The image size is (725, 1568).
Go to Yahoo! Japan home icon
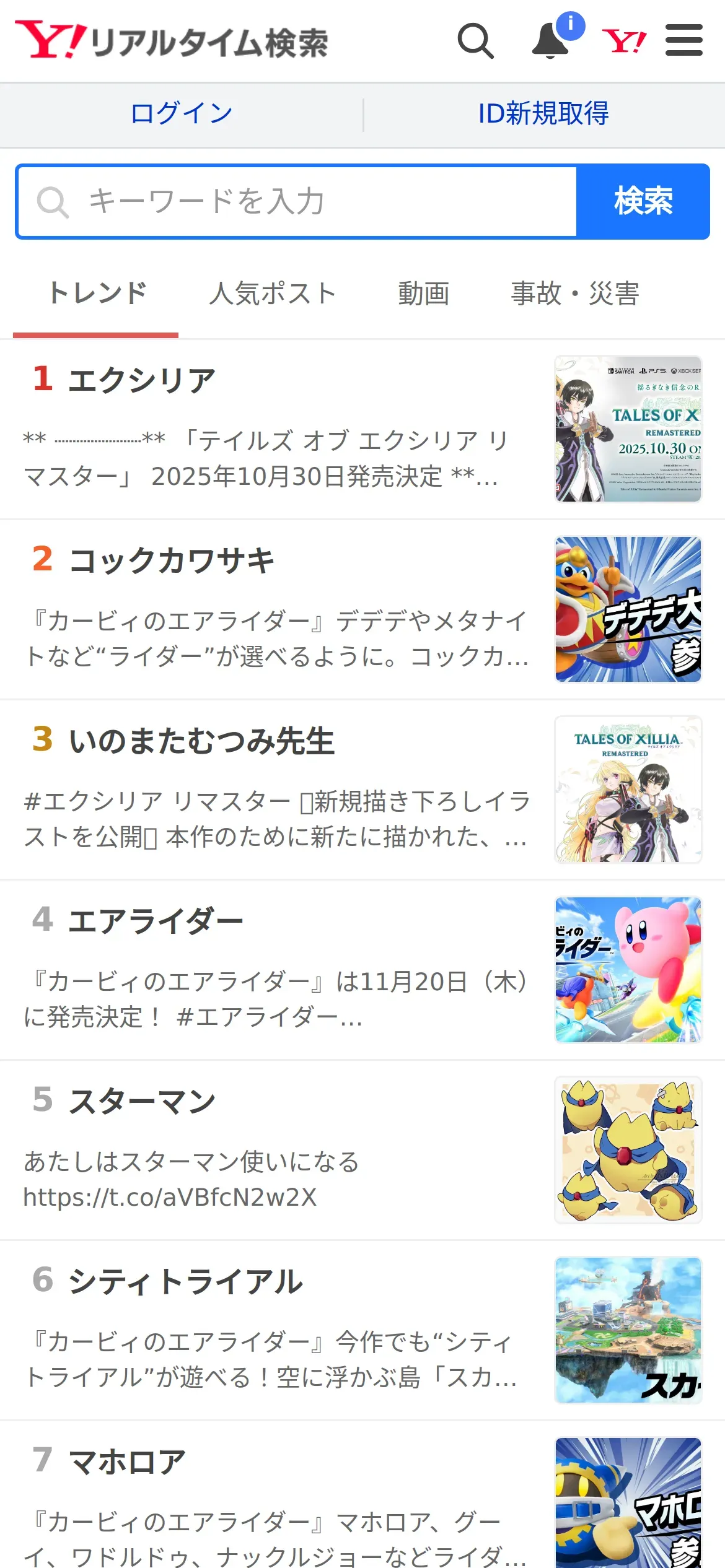[x=624, y=41]
